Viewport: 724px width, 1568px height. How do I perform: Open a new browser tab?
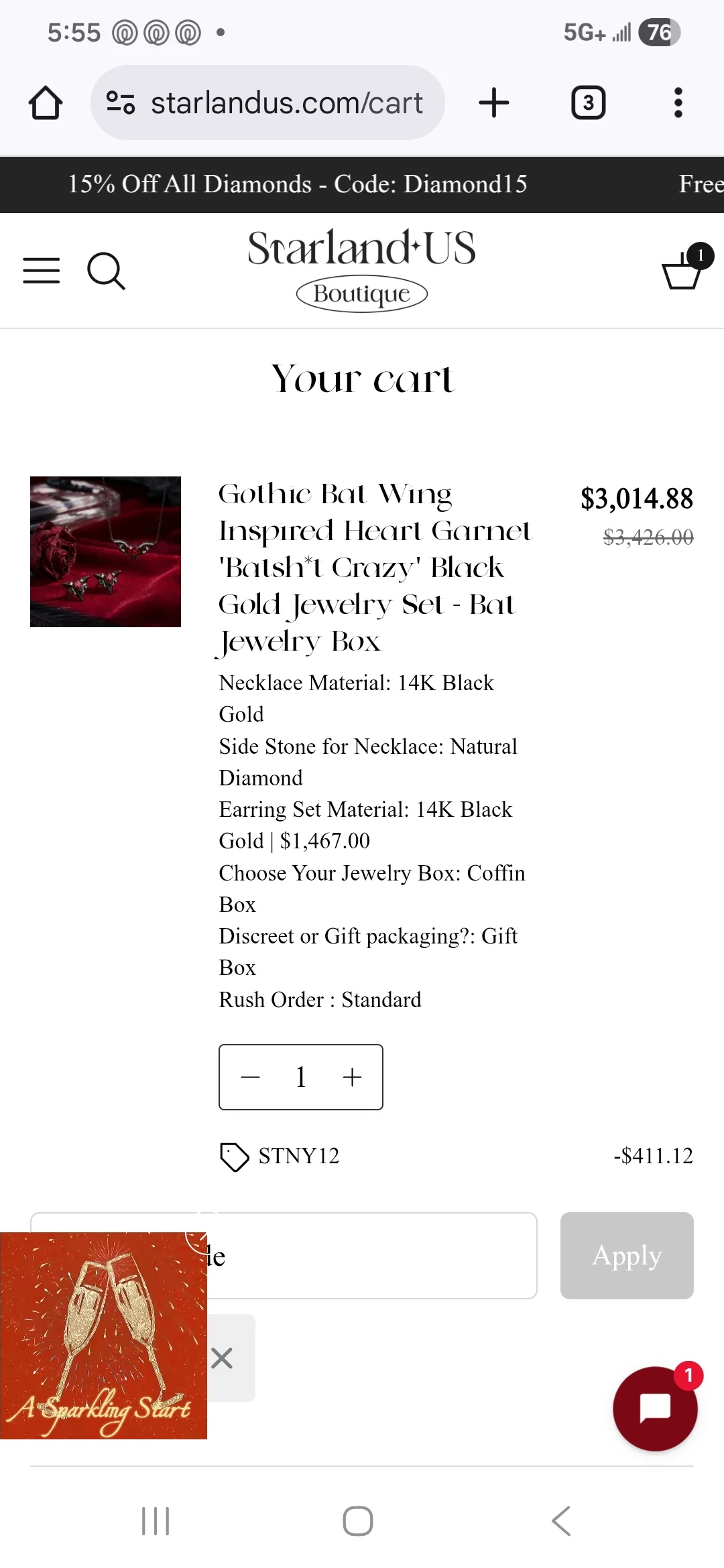[494, 103]
